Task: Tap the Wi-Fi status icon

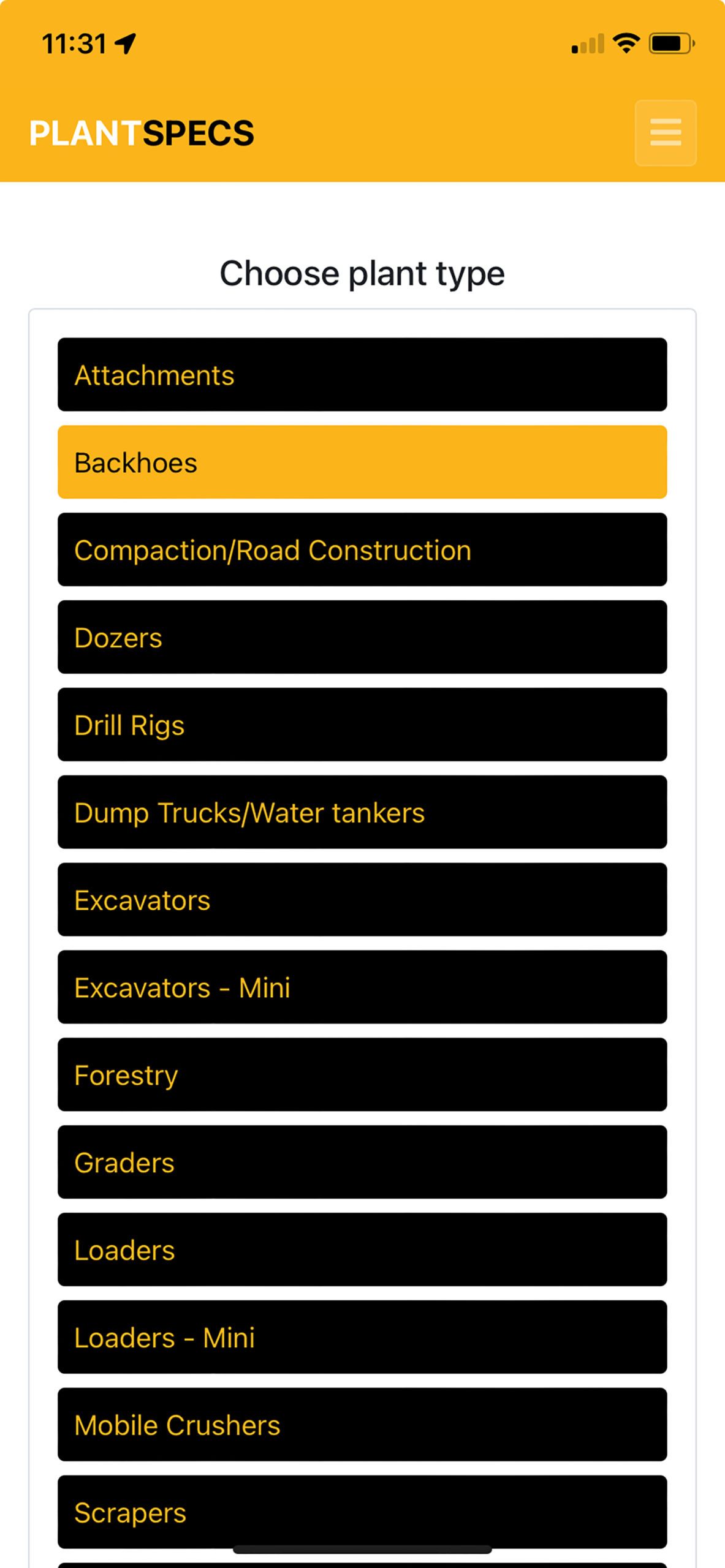Action: pos(625,43)
